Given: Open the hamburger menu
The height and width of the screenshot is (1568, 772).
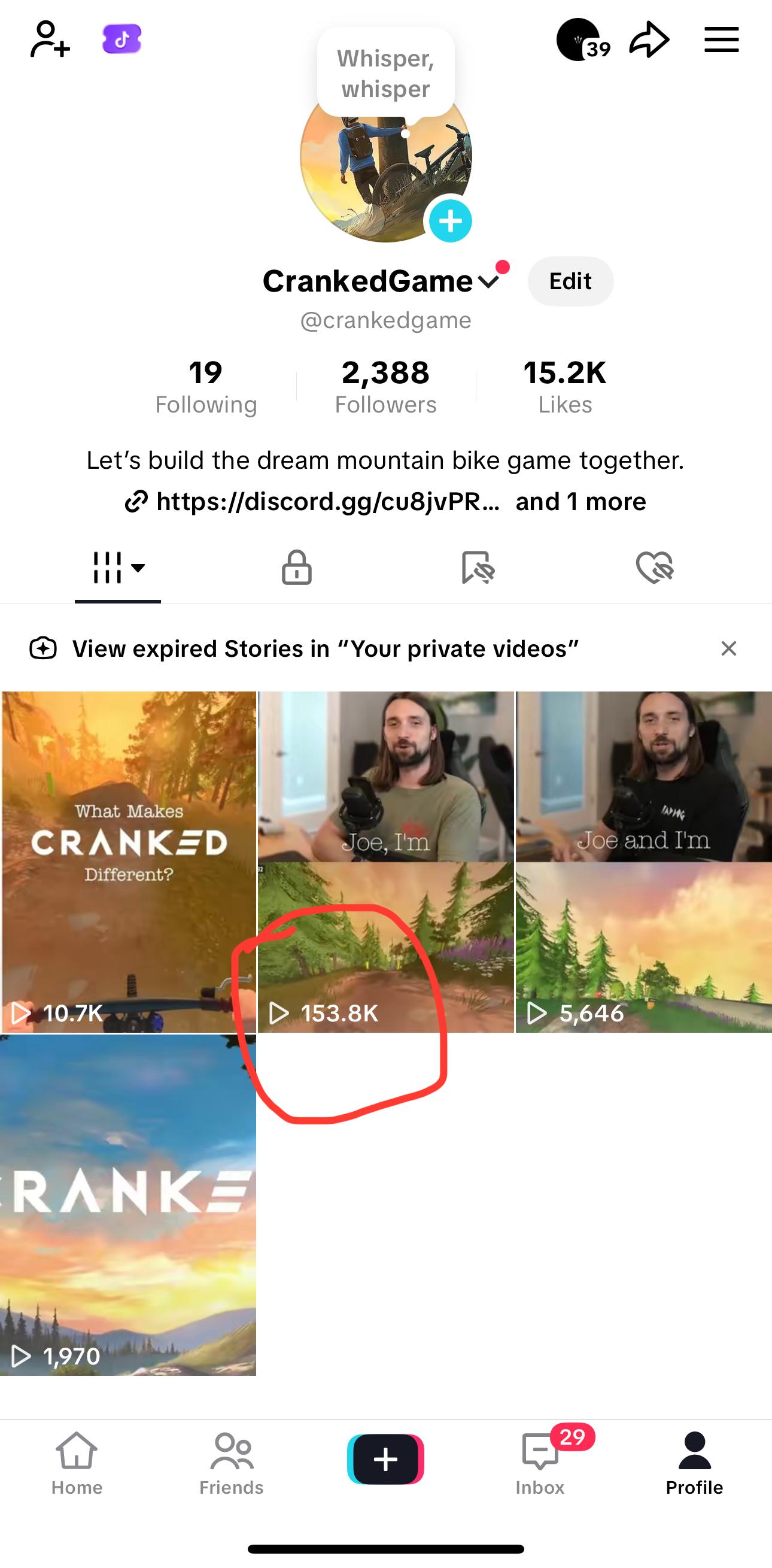Looking at the screenshot, I should (x=722, y=40).
